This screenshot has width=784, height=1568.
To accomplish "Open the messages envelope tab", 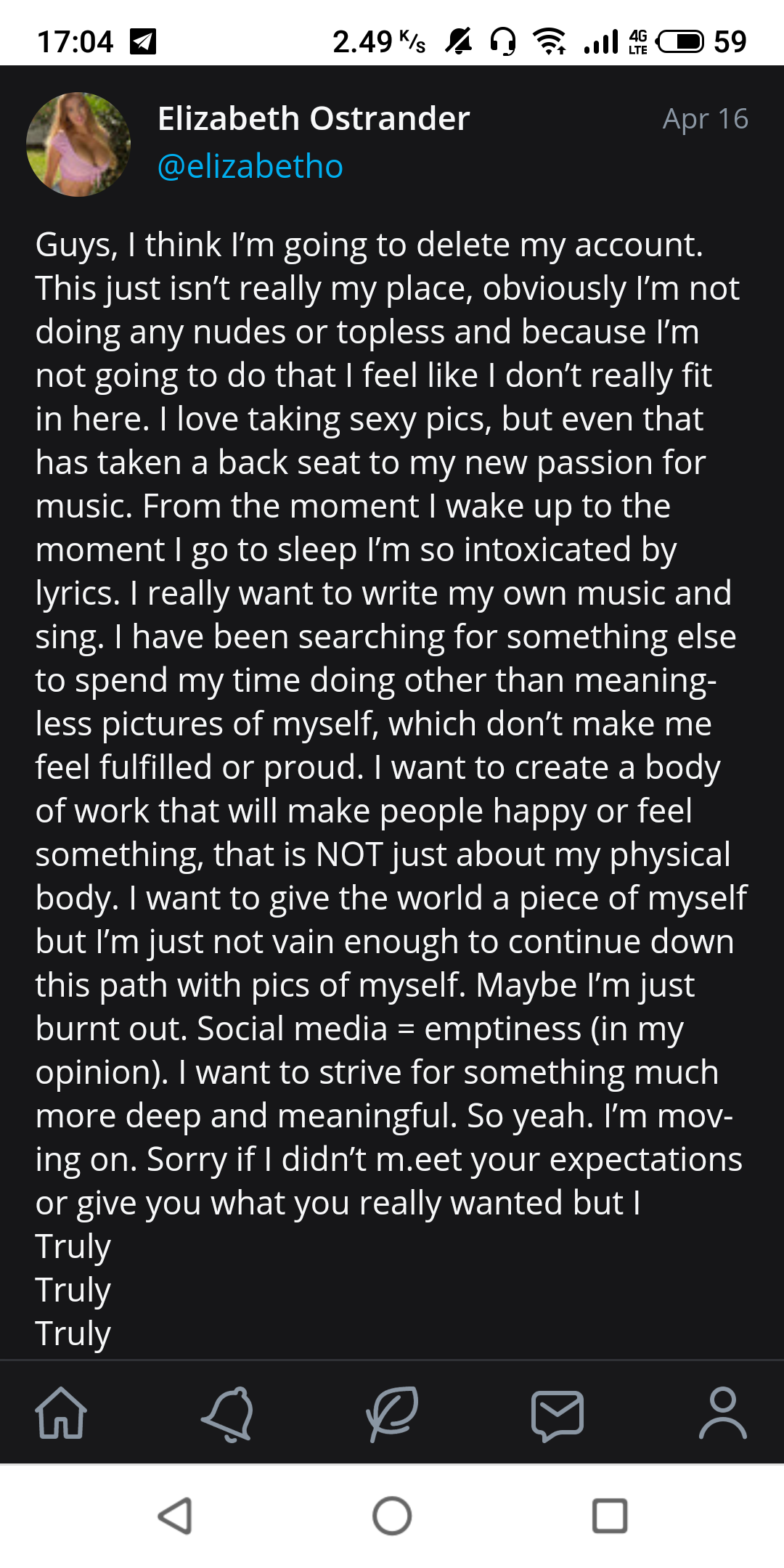I will coord(557,1414).
